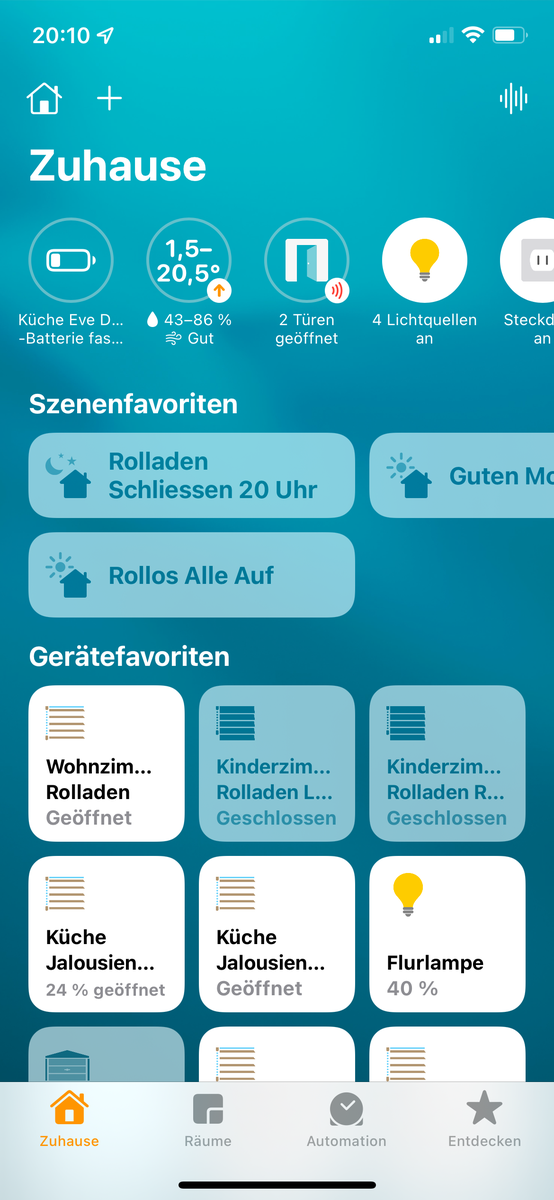Open the homes selector house icon
Viewport: 554px width, 1200px height.
coord(44,98)
